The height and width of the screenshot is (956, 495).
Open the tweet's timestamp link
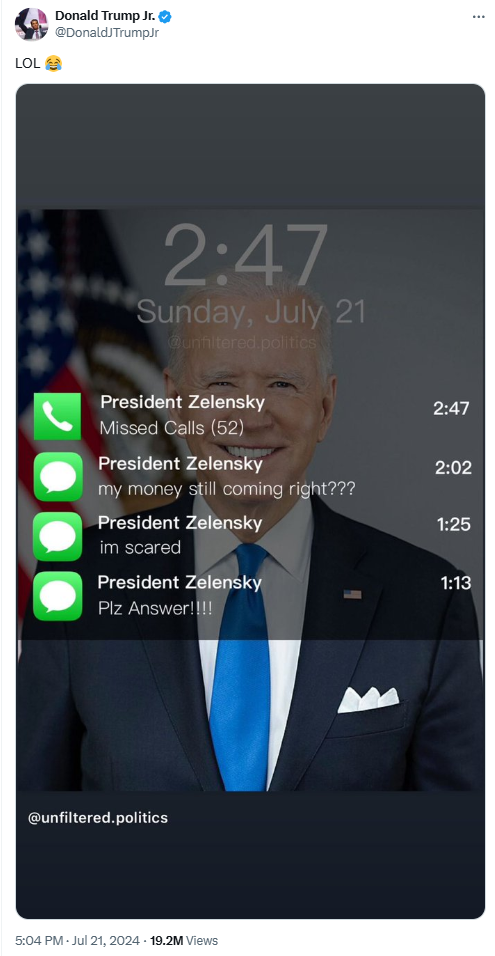77,941
